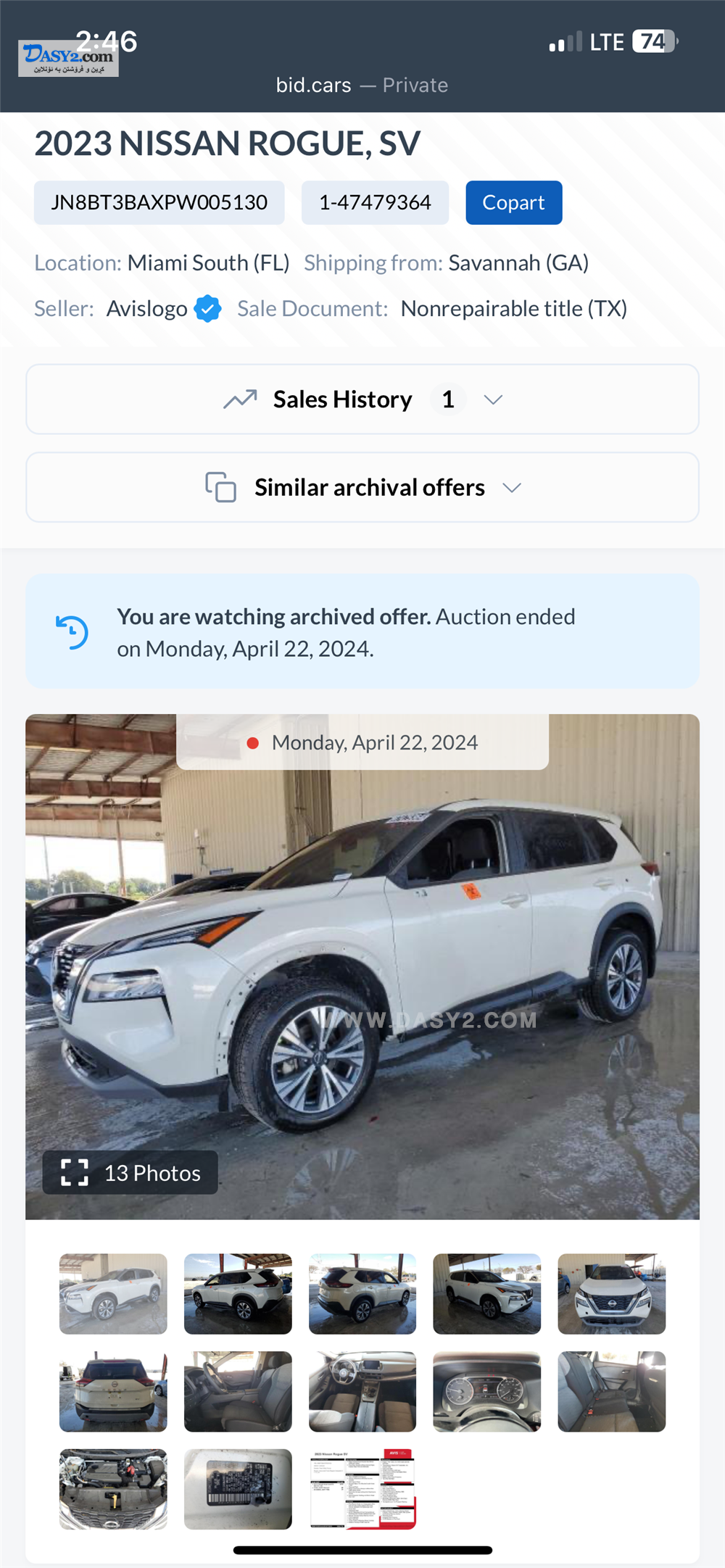This screenshot has width=725, height=1568.
Task: Open the rear seats thumbnail
Action: (x=611, y=1391)
